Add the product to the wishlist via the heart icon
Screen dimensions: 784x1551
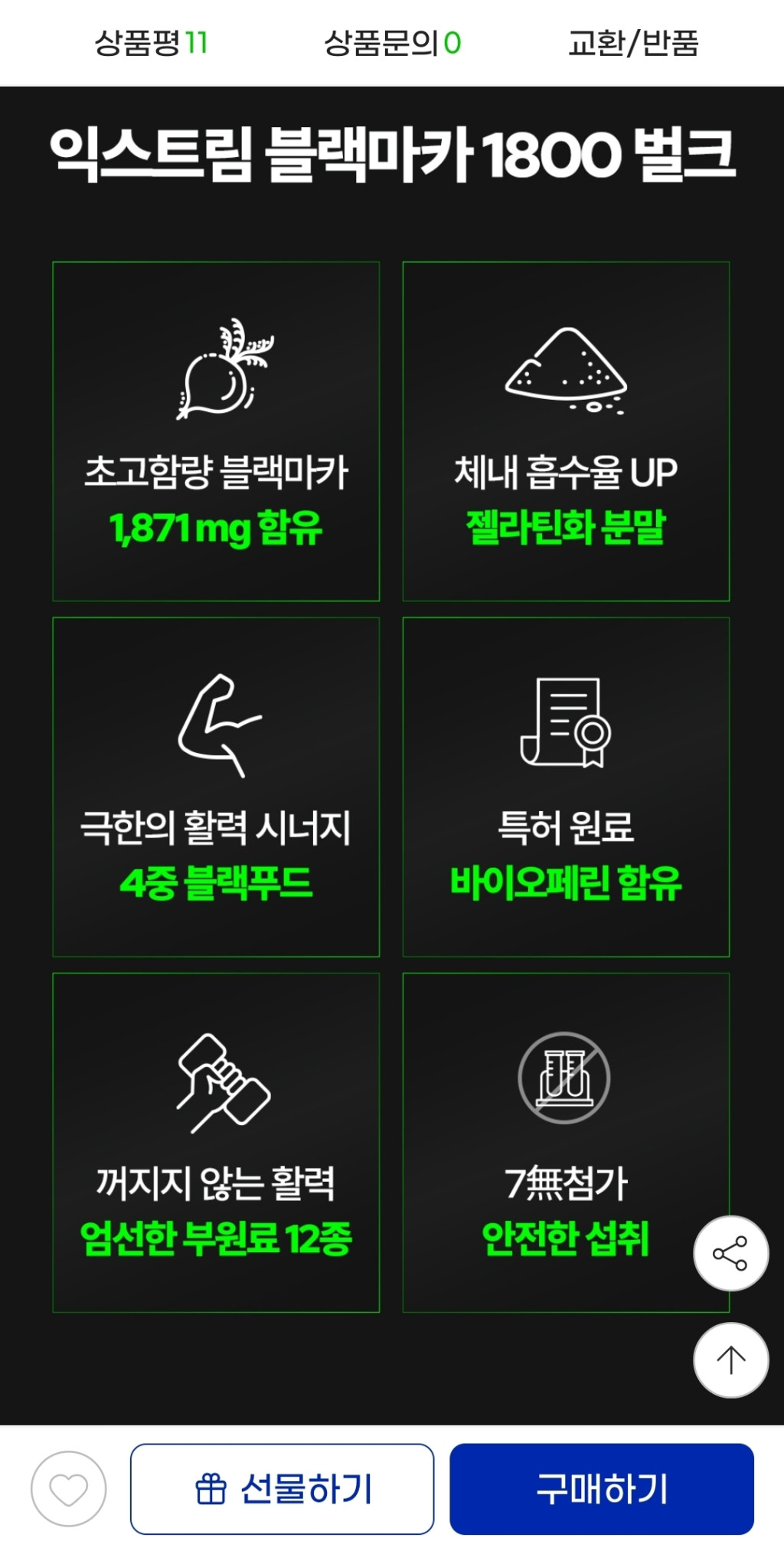(x=69, y=1489)
